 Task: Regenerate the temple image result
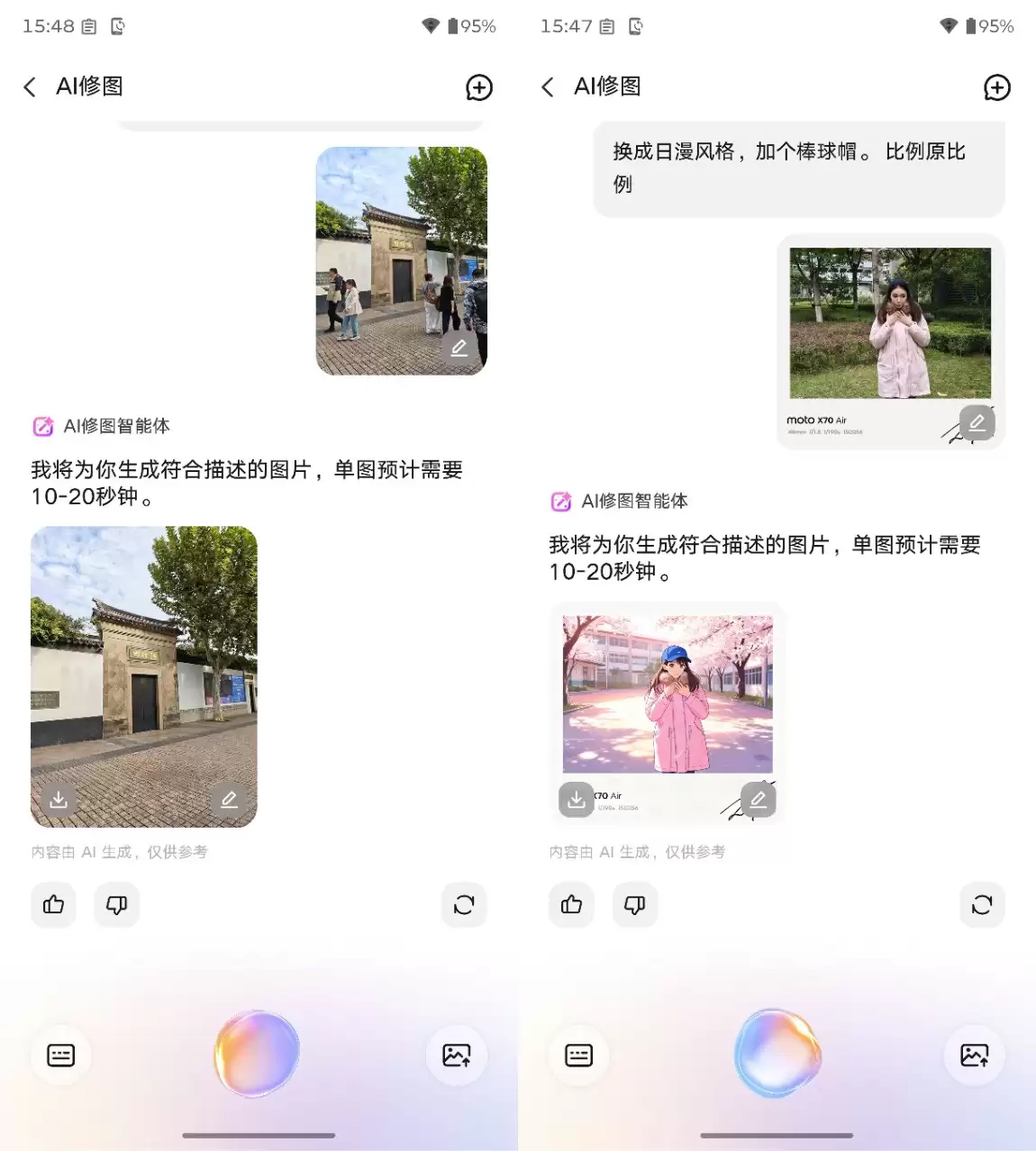coord(464,904)
